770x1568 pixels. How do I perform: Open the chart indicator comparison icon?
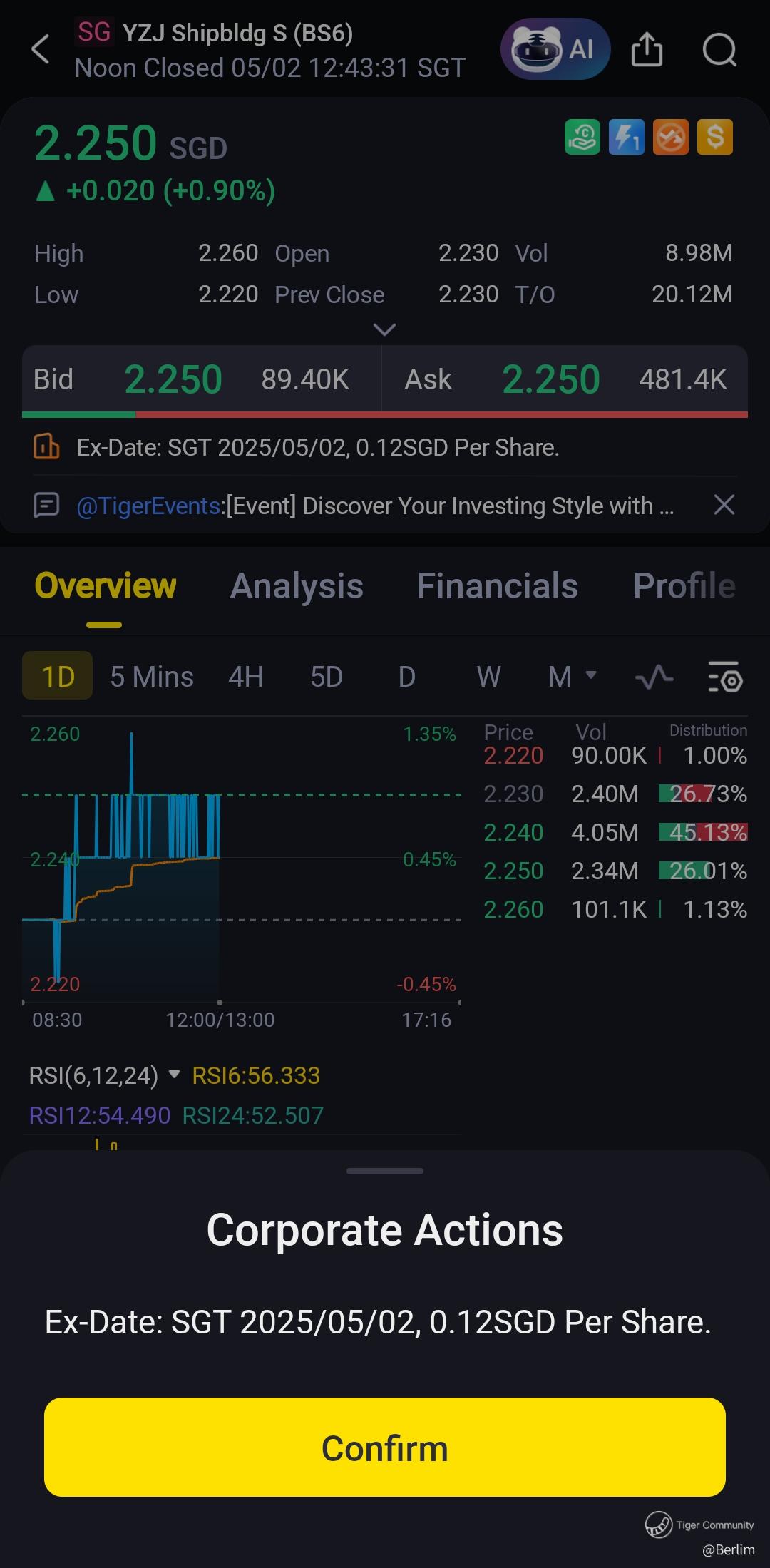(x=654, y=676)
